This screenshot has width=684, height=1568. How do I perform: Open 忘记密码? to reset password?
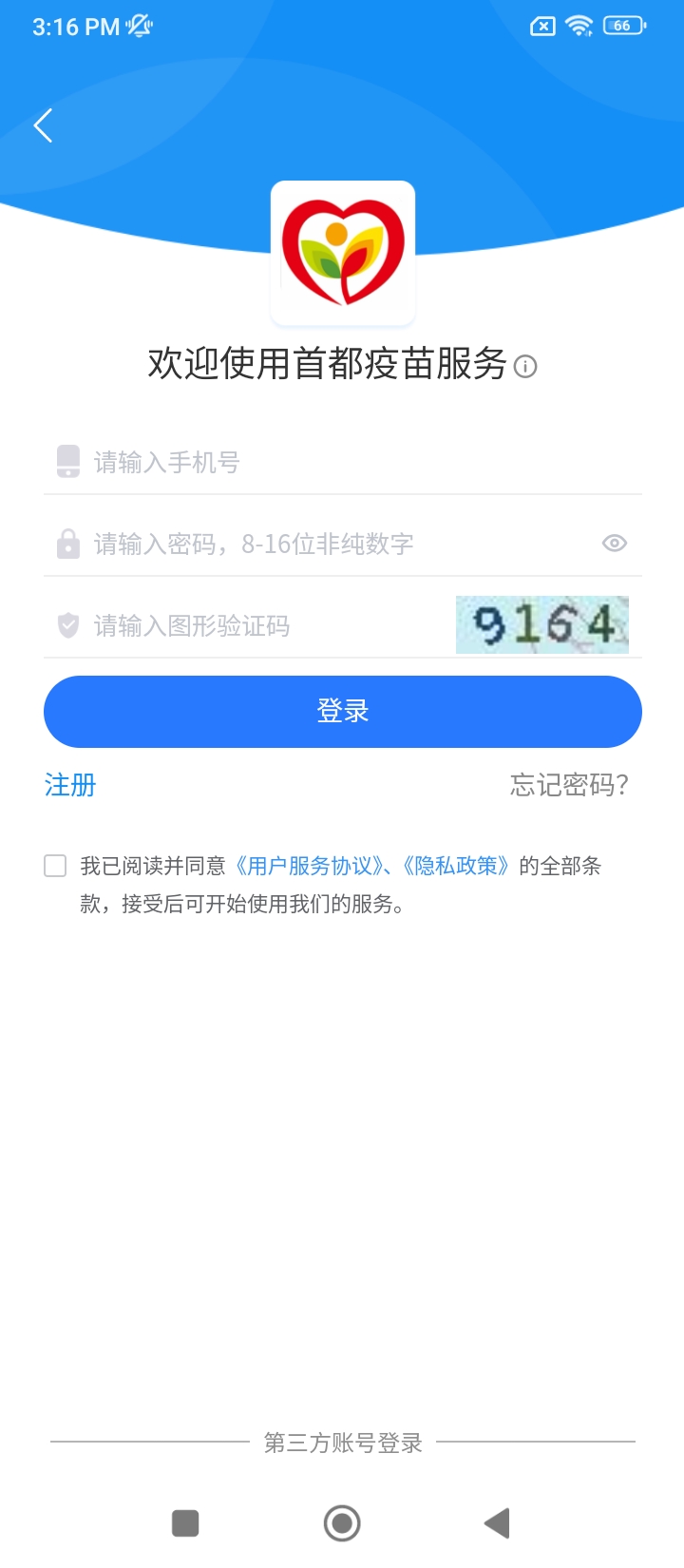pyautogui.click(x=568, y=785)
